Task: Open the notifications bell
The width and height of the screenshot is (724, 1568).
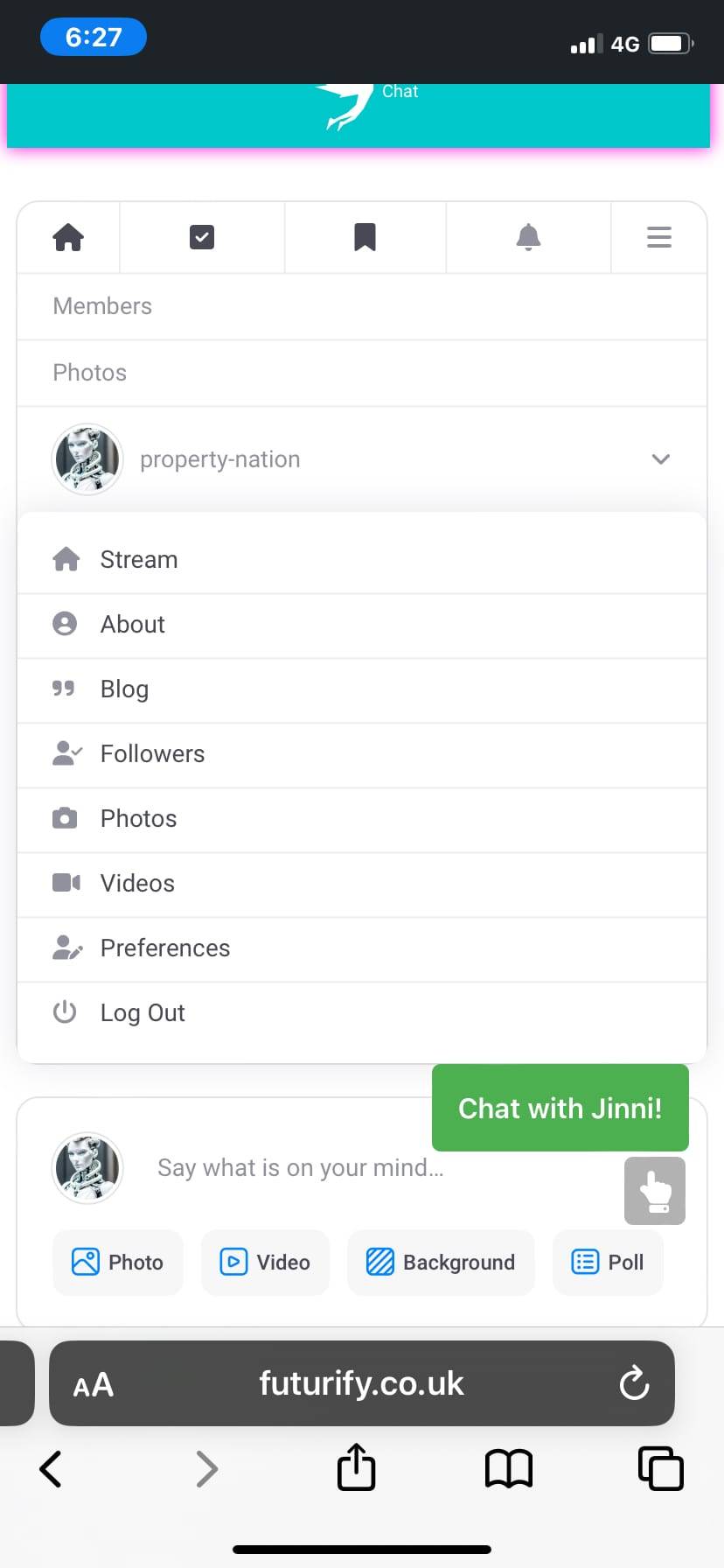Action: tap(528, 237)
